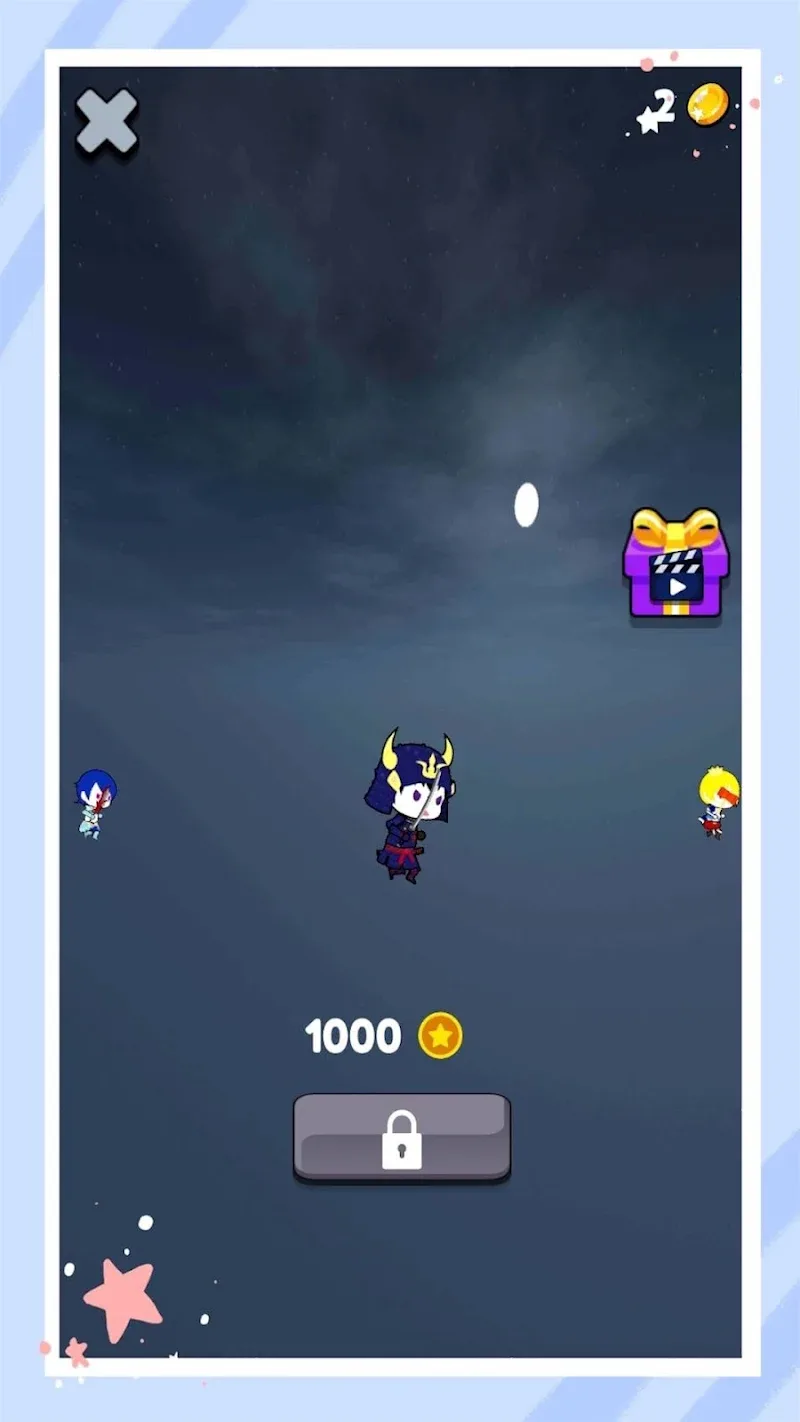Viewport: 800px width, 1422px height.
Task: Tap the locked unlock button
Action: (x=401, y=1138)
